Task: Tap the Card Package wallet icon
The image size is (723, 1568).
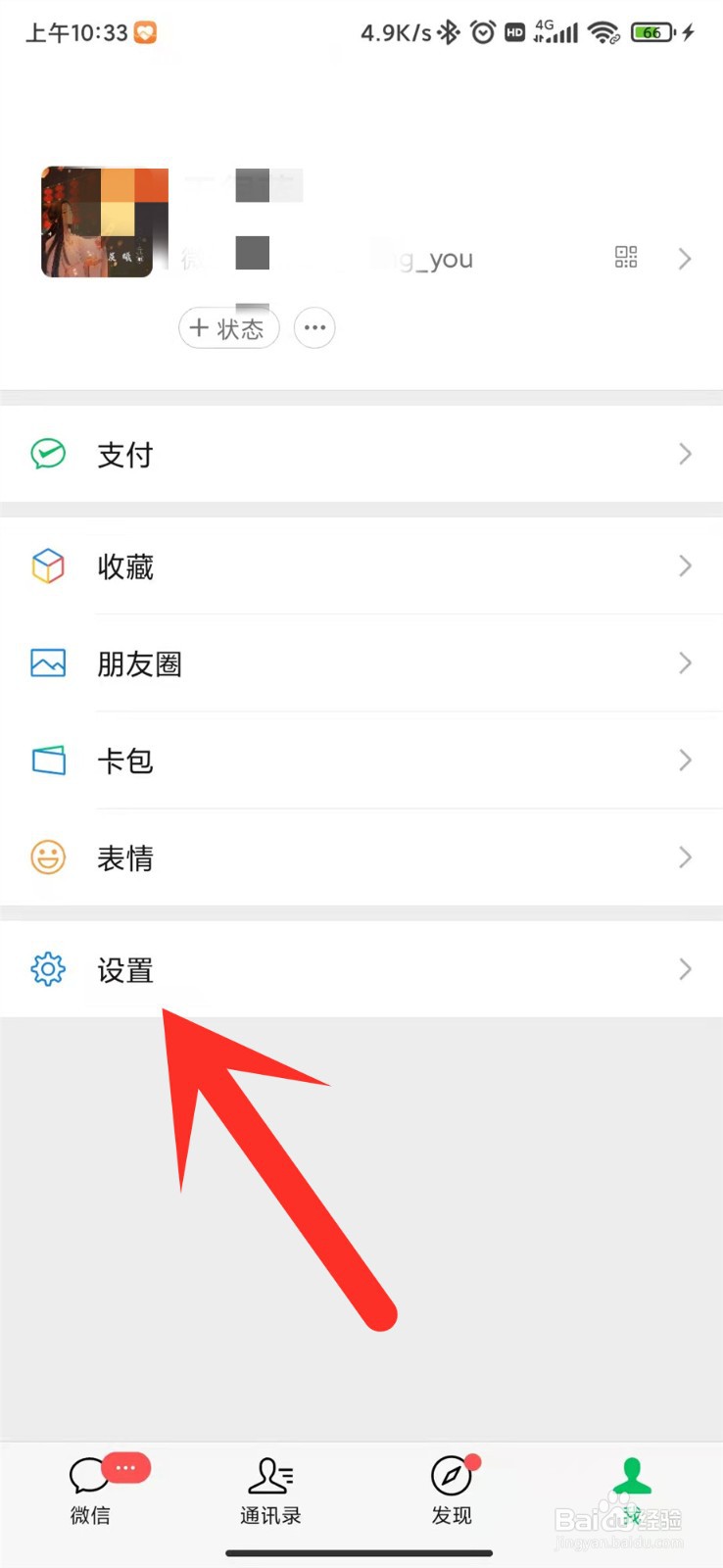Action: tap(47, 759)
